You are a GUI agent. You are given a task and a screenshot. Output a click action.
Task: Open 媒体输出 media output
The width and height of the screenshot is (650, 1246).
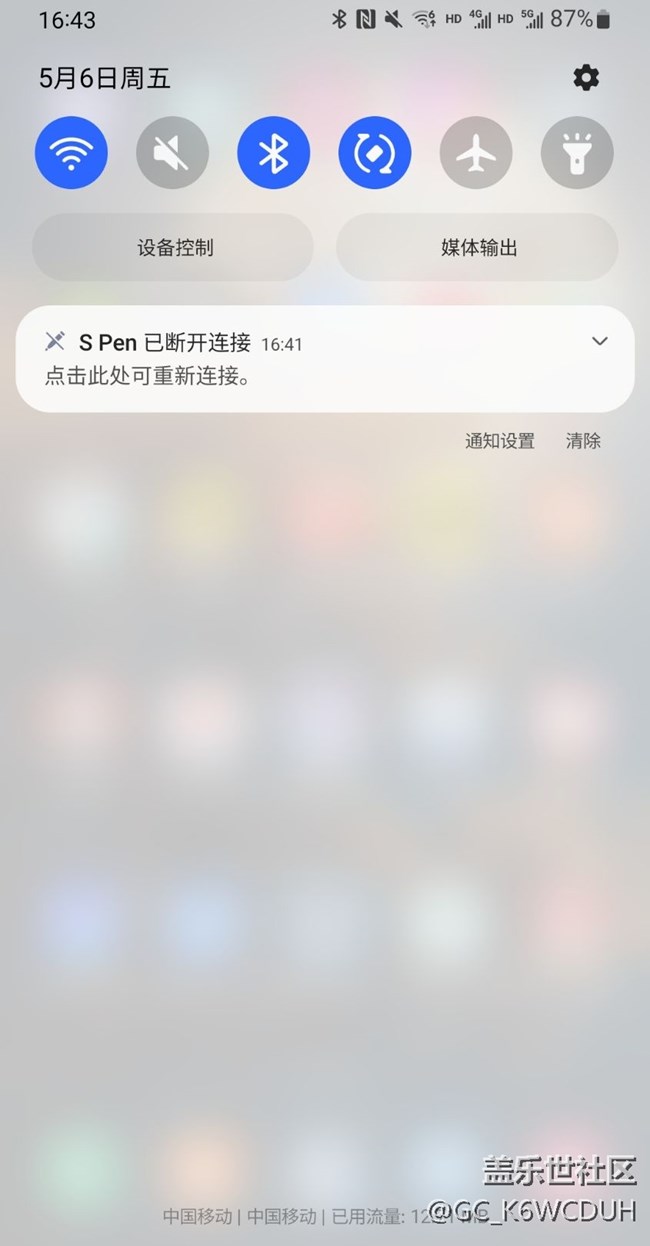pos(478,247)
